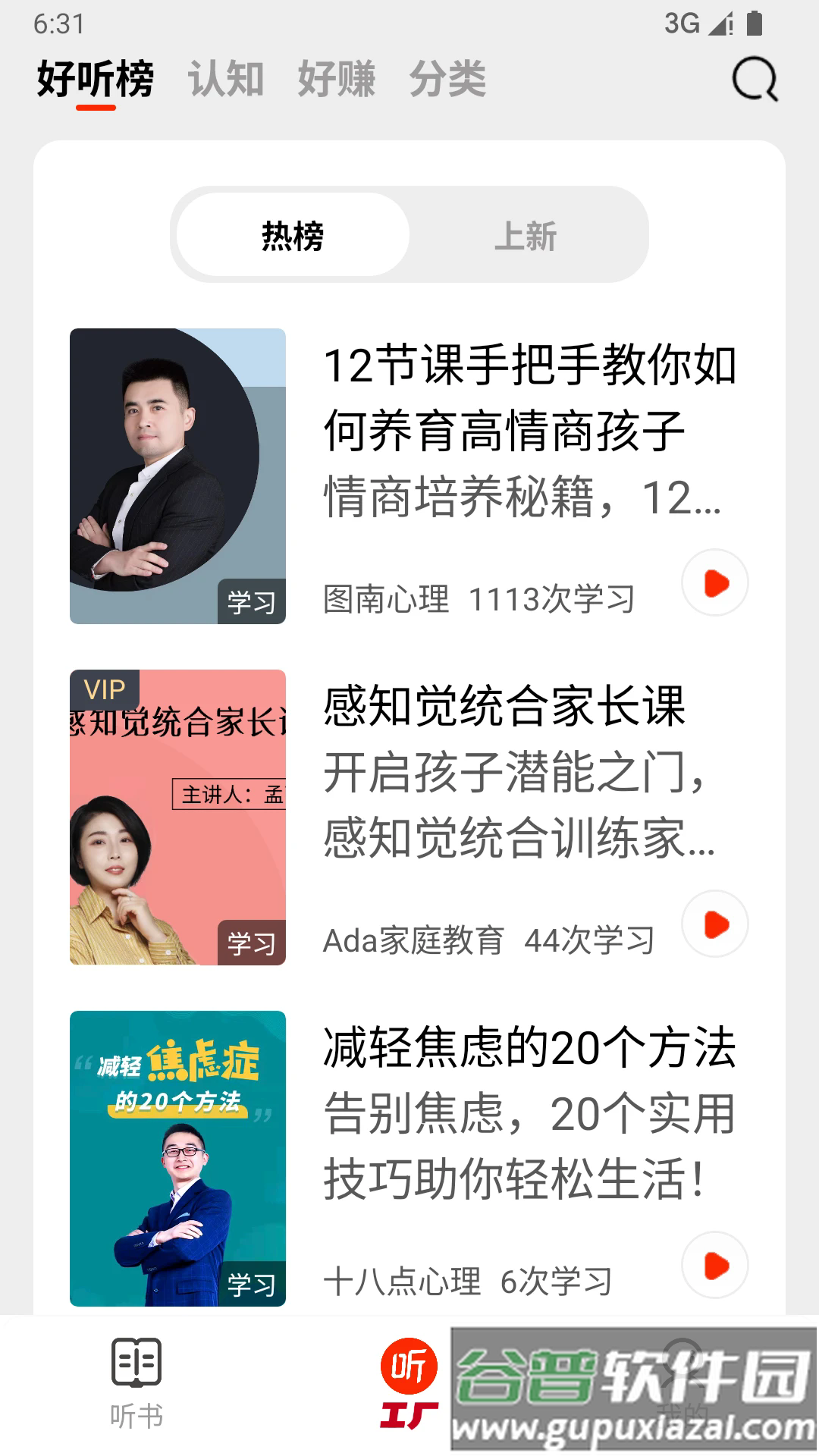Open the 分类 tab
The height and width of the screenshot is (1456, 819).
point(447,79)
